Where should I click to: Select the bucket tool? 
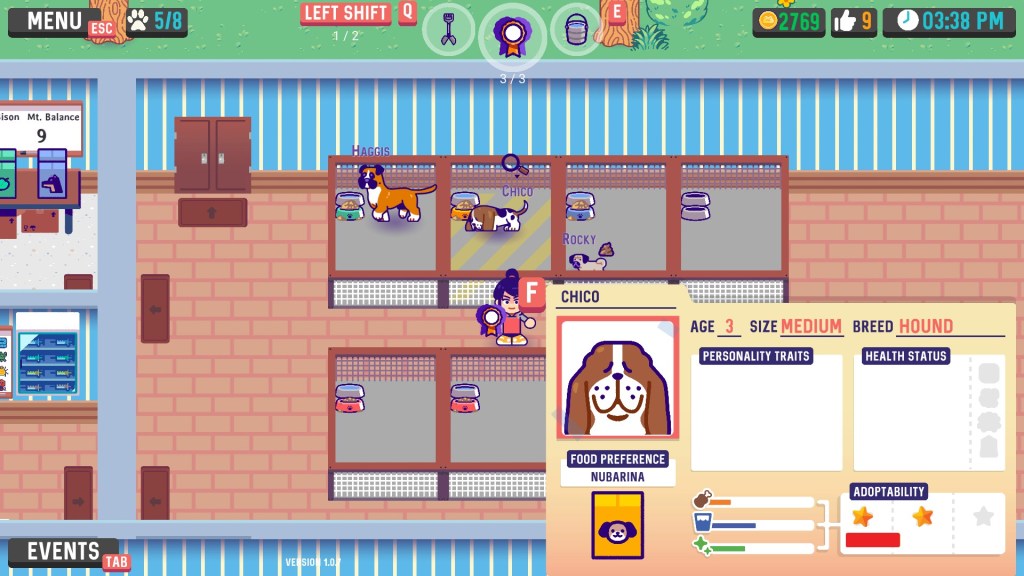576,29
